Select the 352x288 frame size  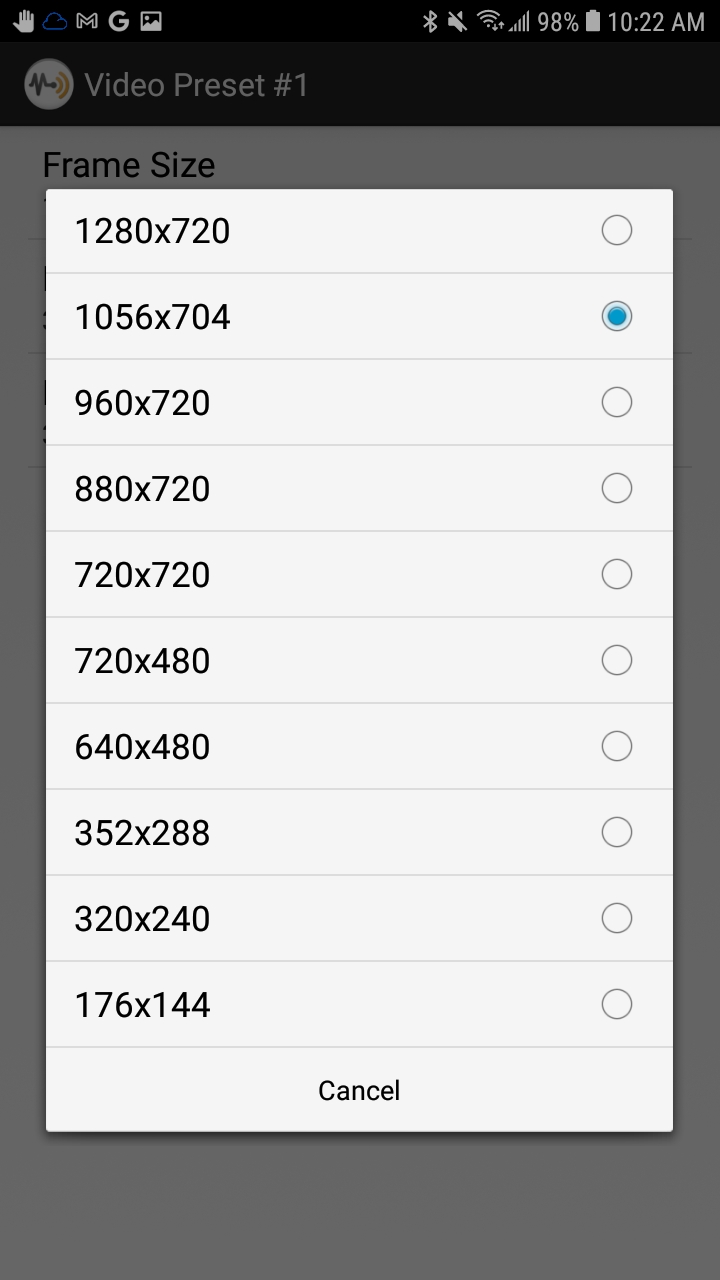click(x=360, y=832)
